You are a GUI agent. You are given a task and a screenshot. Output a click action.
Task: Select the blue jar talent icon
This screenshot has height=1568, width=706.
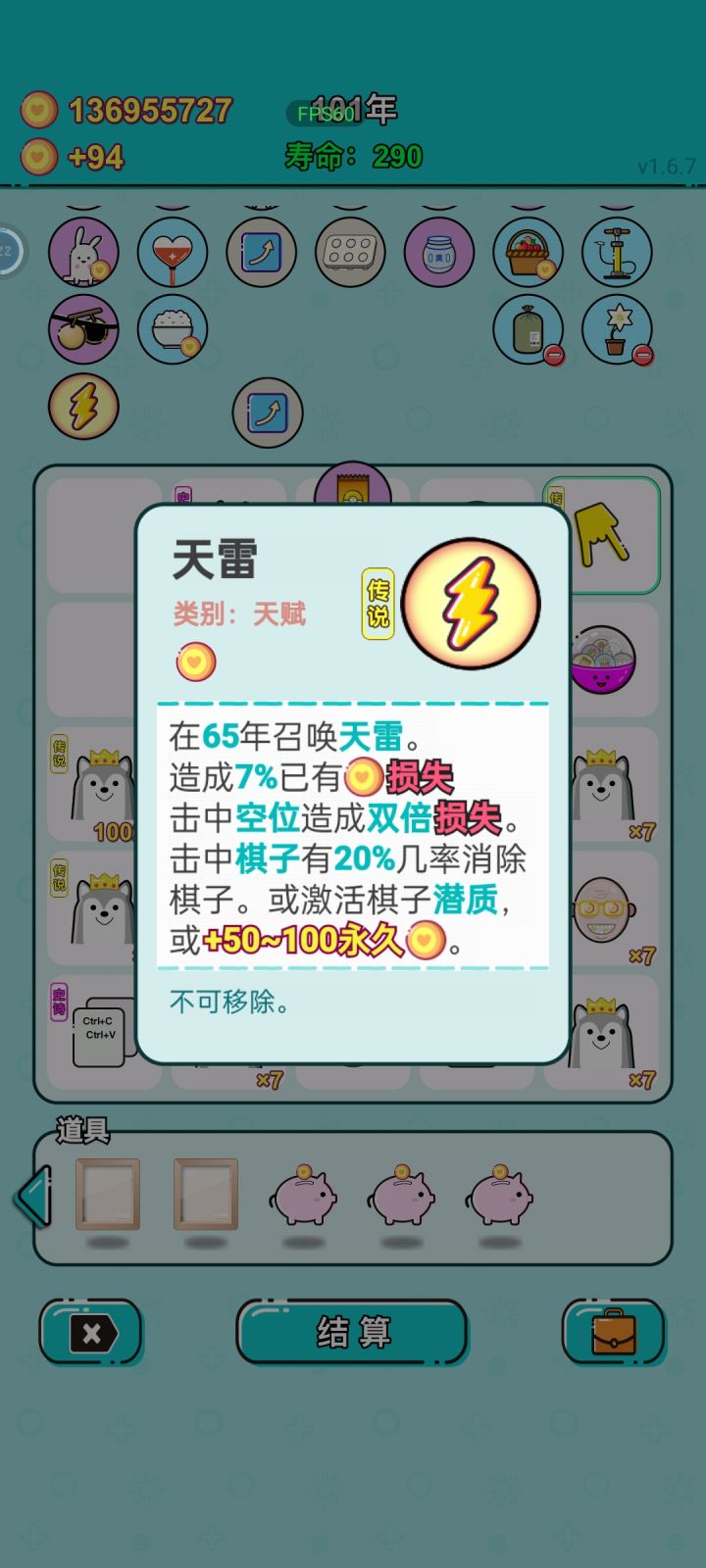click(x=438, y=252)
